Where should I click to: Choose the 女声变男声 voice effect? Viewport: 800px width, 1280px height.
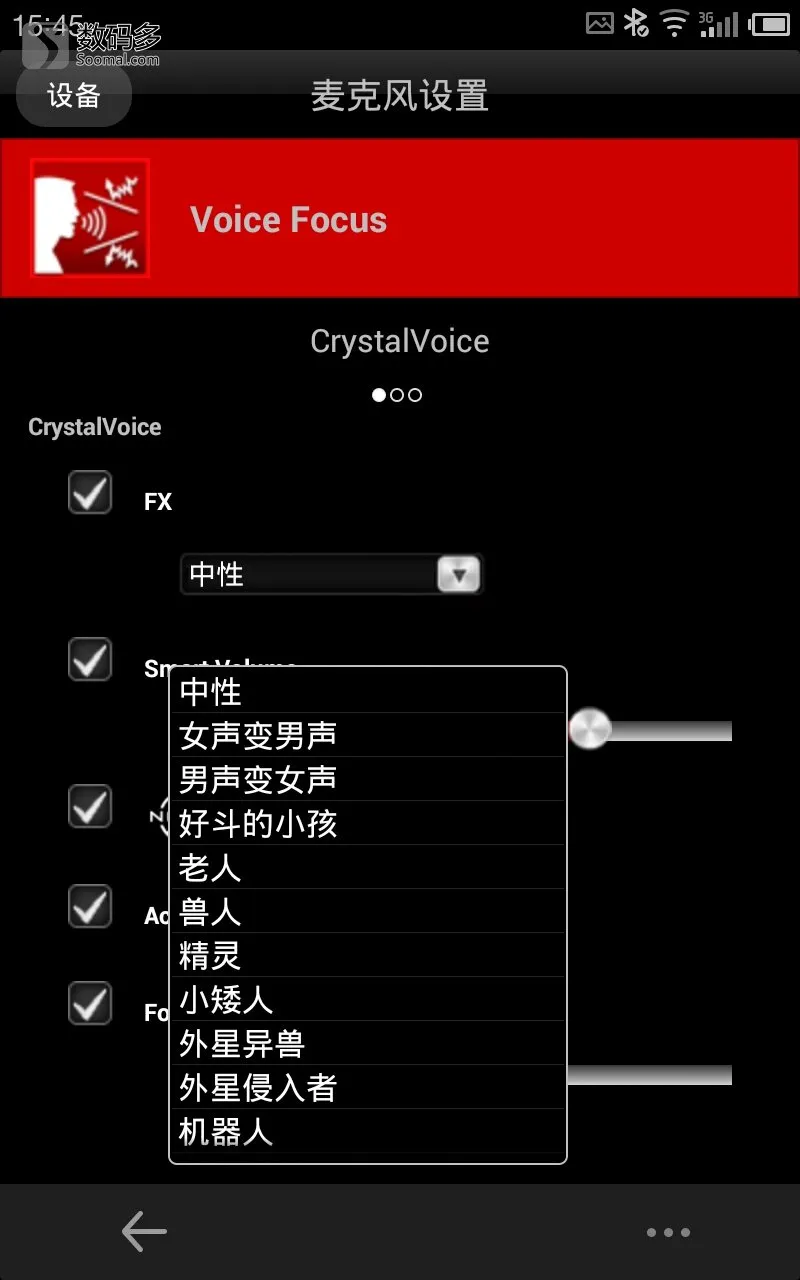368,736
